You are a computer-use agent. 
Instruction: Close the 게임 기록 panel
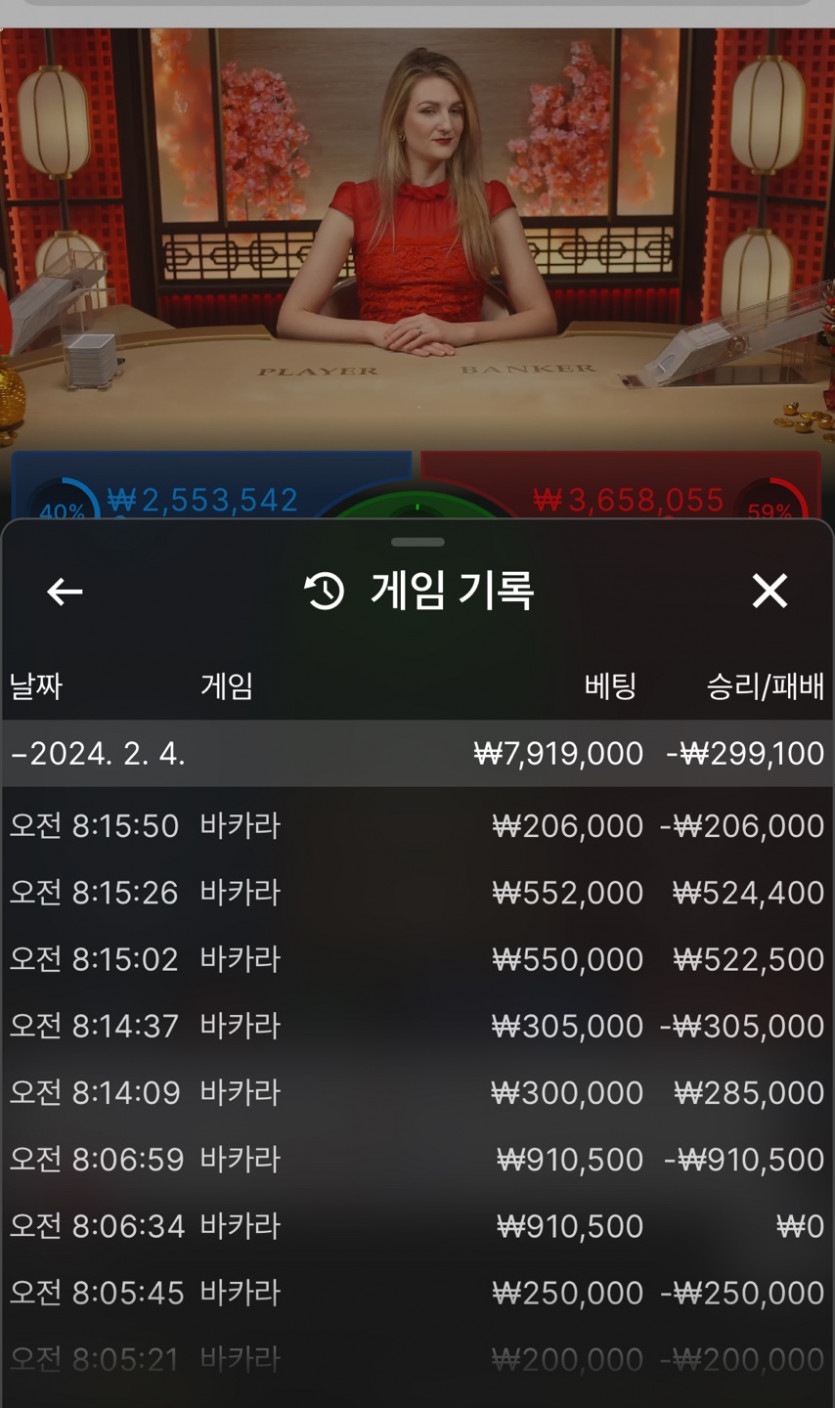[770, 592]
